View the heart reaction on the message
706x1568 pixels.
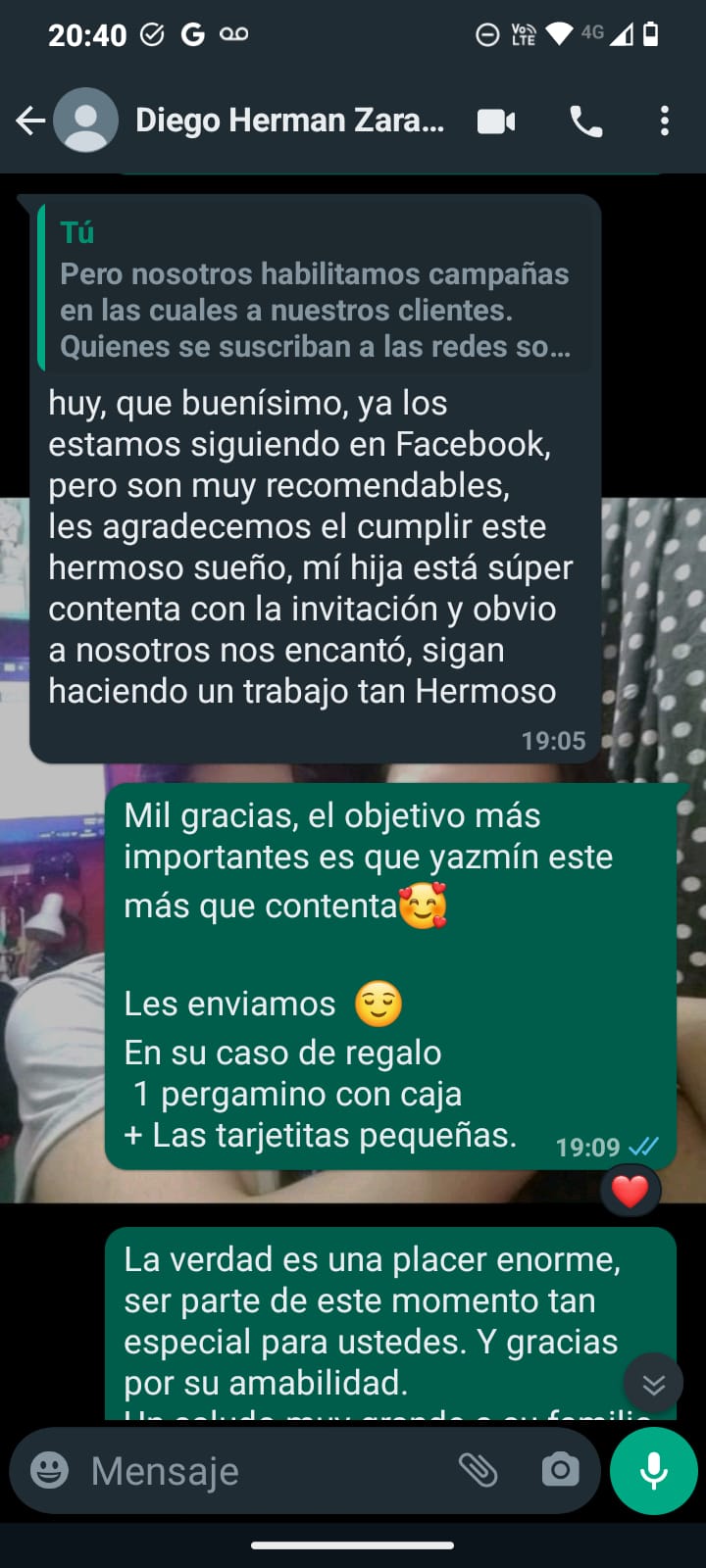pos(630,1191)
